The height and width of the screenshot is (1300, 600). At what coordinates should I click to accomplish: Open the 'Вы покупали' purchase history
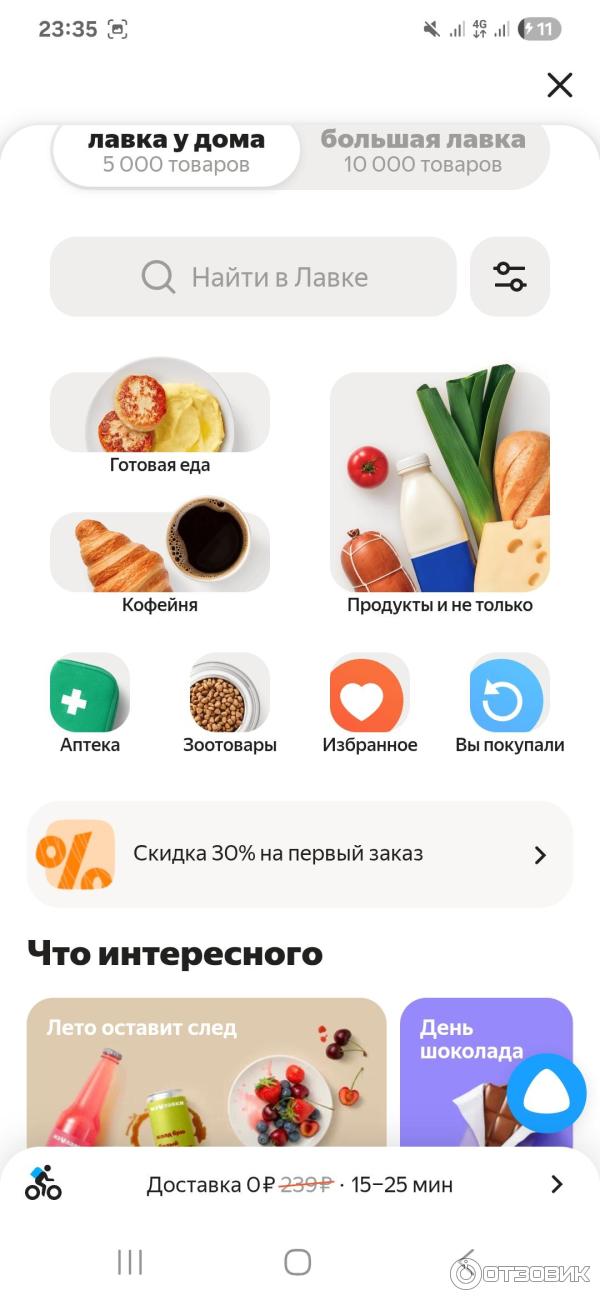(x=510, y=700)
